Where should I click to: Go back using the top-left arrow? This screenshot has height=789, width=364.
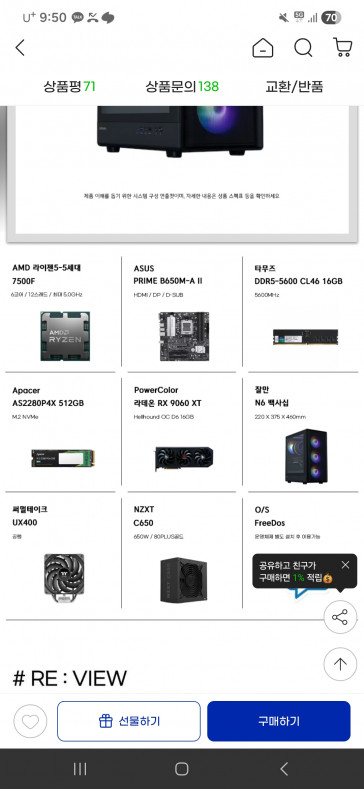coord(20,48)
